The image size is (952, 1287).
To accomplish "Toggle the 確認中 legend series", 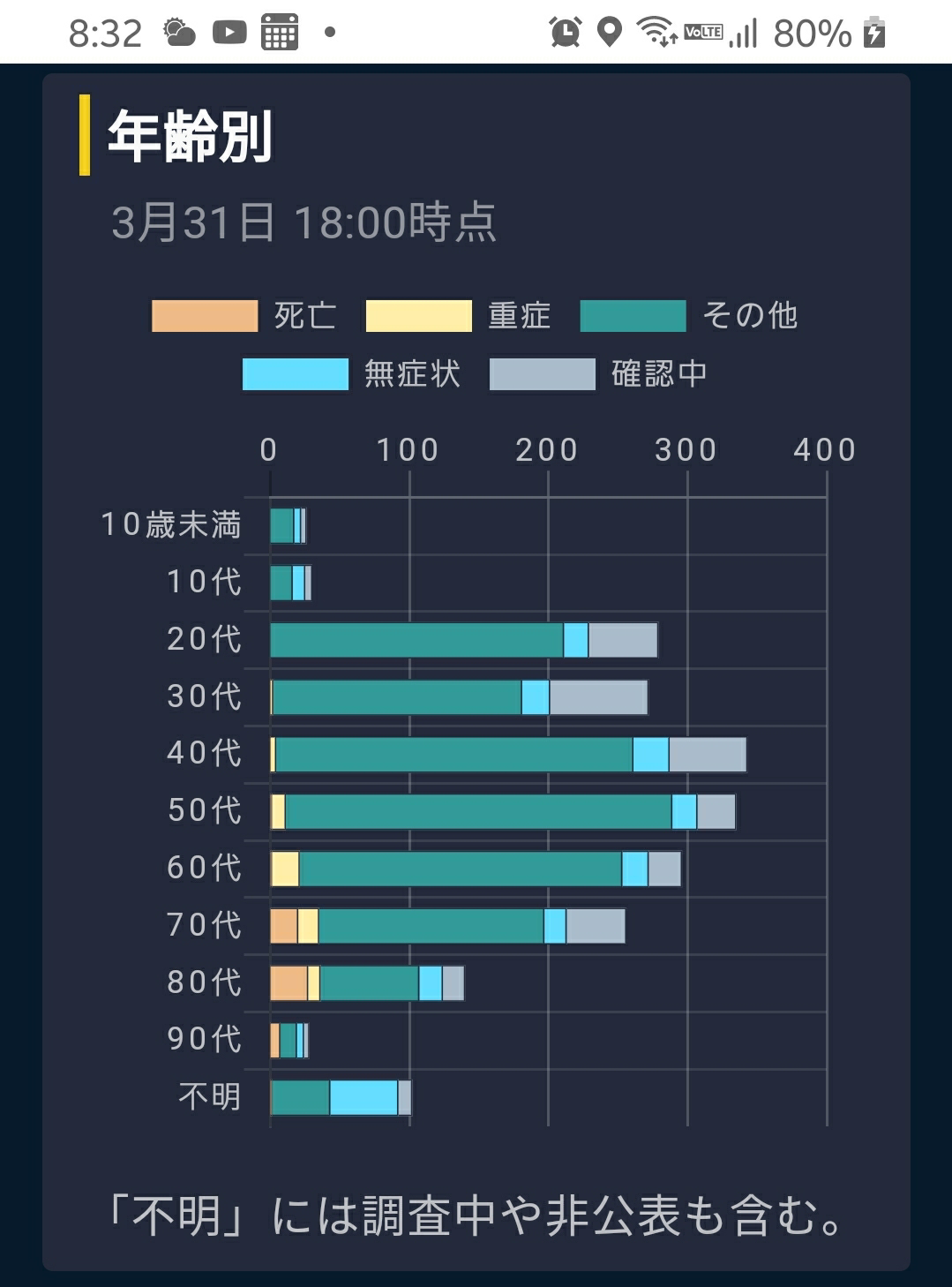I will click(598, 373).
